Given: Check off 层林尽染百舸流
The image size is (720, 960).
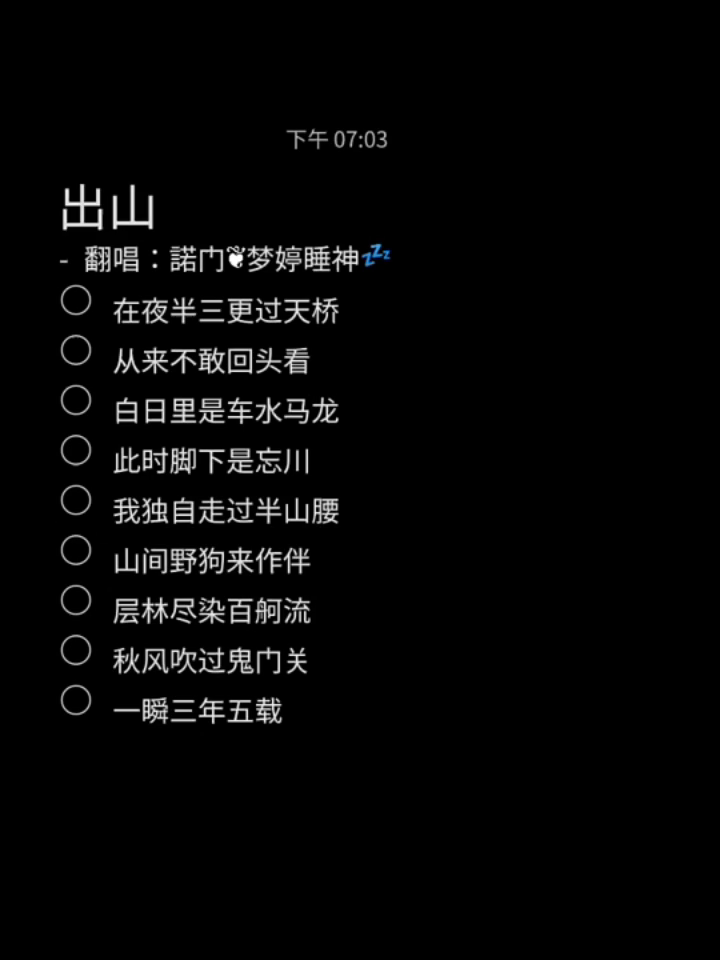Looking at the screenshot, I should coord(76,600).
